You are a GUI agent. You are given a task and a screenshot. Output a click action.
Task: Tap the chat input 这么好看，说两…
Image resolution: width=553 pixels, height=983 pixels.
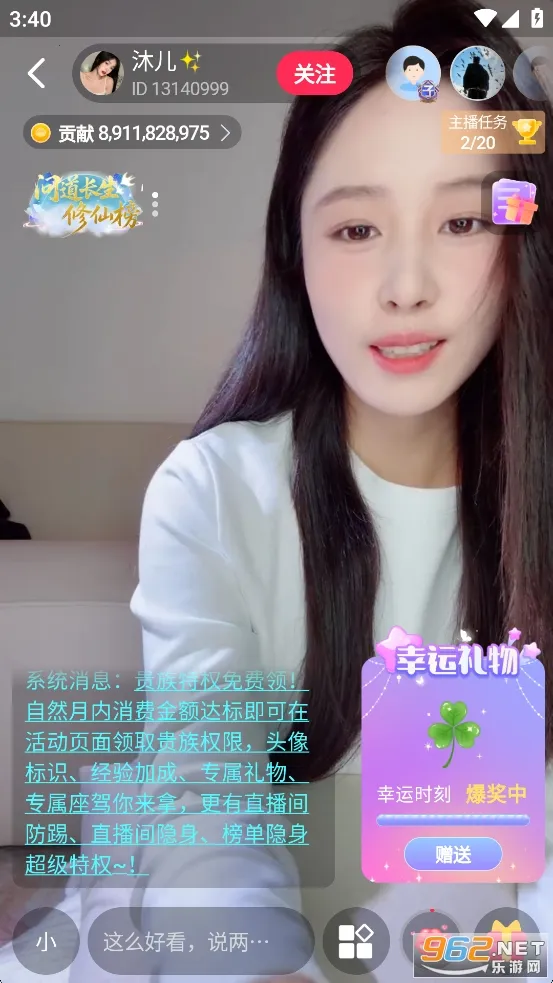[x=201, y=941]
